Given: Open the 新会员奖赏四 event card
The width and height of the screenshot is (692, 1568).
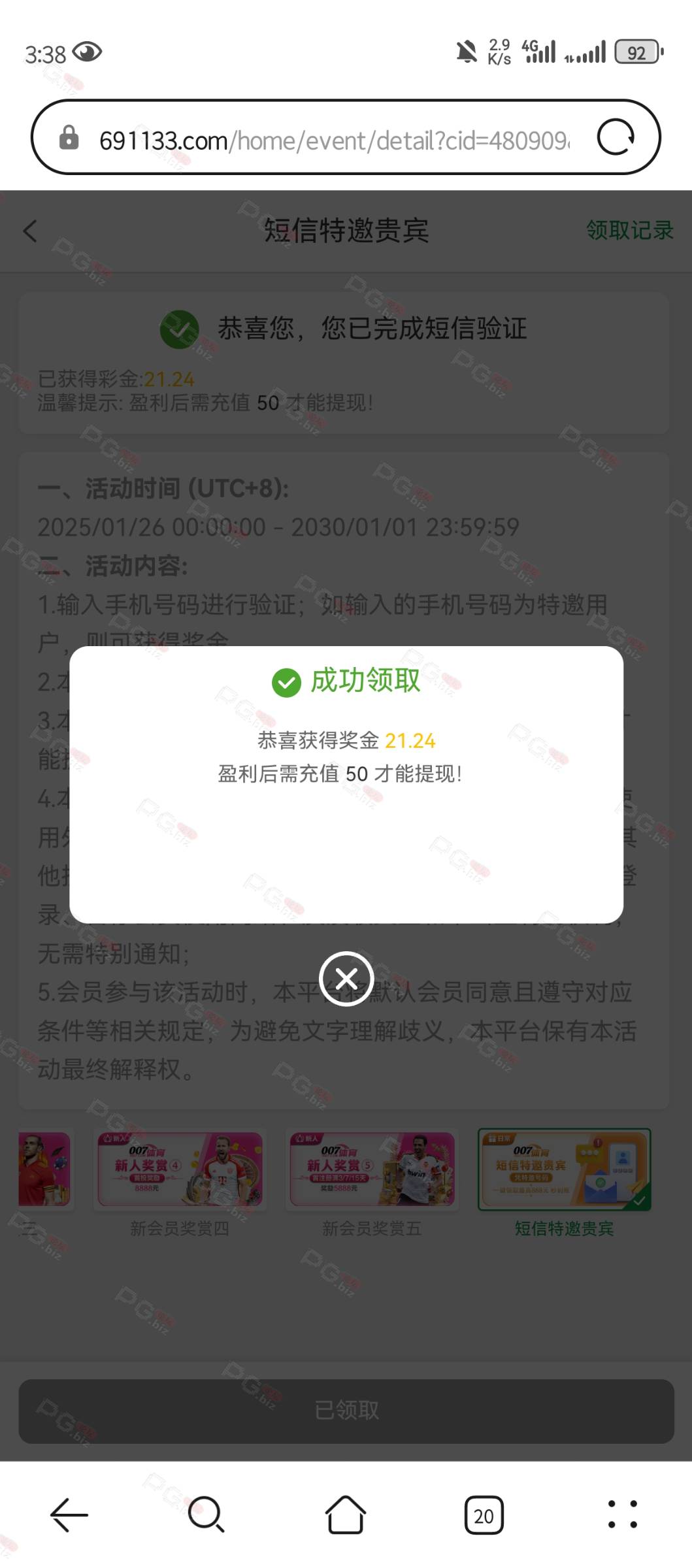Looking at the screenshot, I should [180, 1184].
